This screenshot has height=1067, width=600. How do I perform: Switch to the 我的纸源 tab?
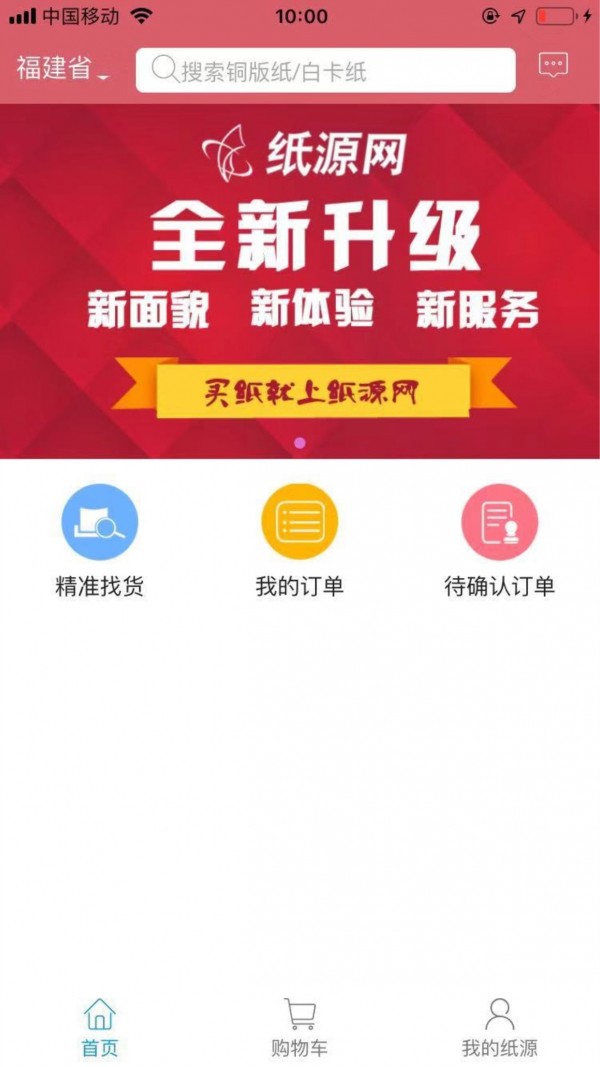point(499,1027)
